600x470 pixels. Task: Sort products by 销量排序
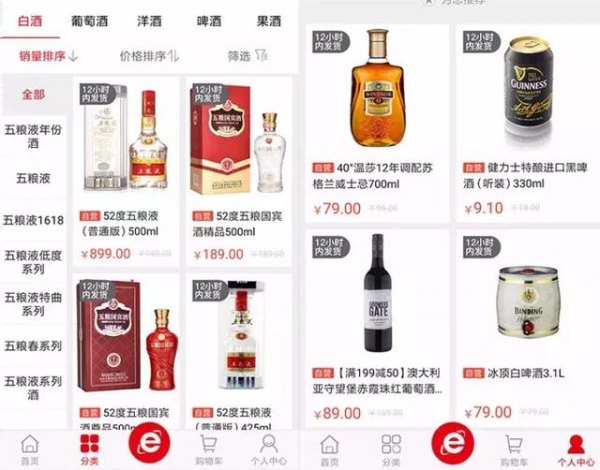[48, 55]
